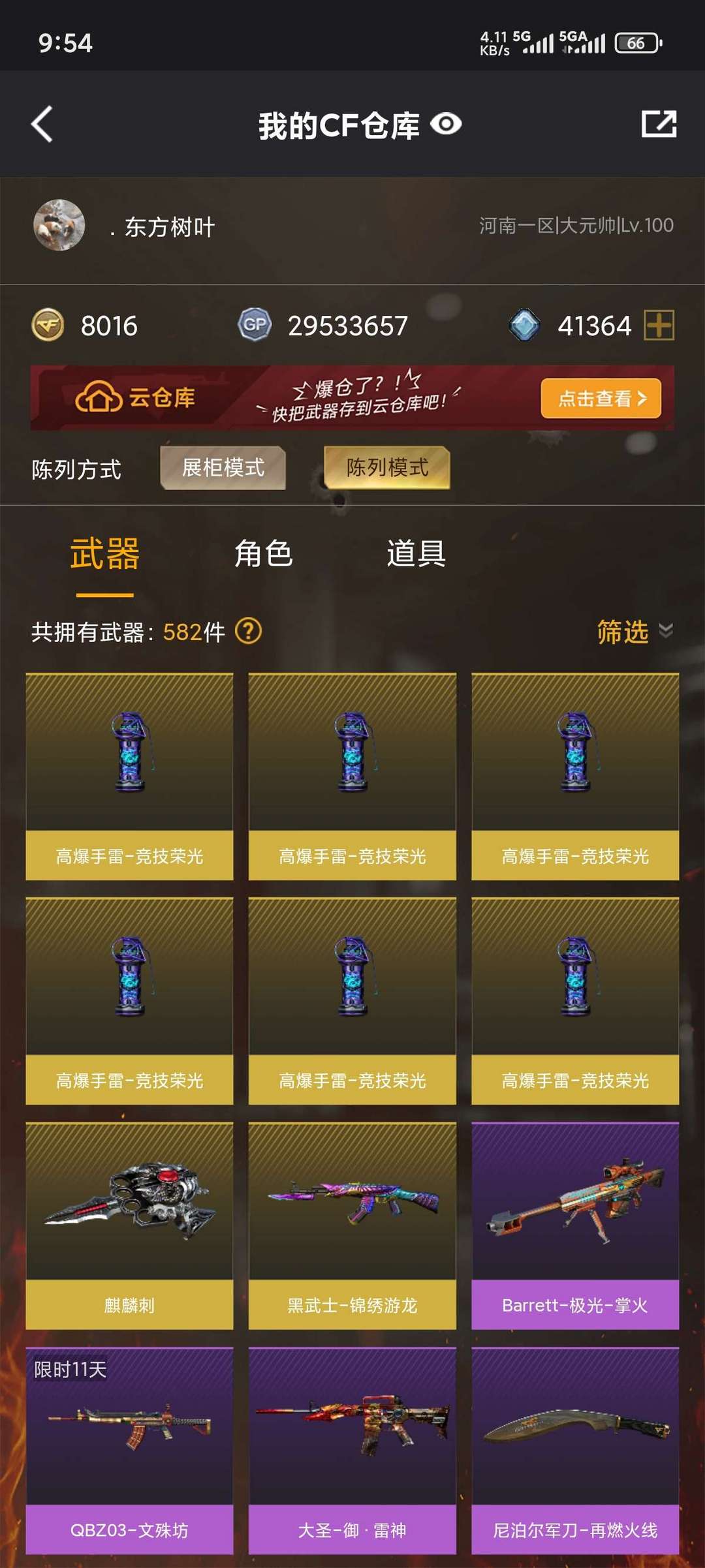Image resolution: width=705 pixels, height=1568 pixels.
Task: Open the weapon count help question mark
Action: (248, 631)
